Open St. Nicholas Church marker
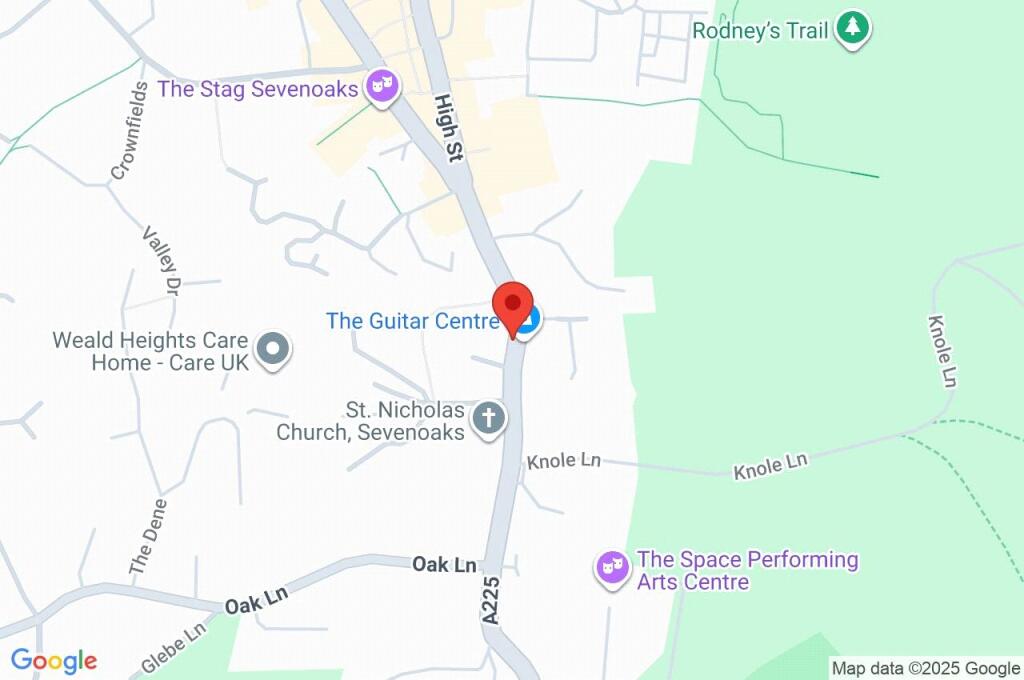The height and width of the screenshot is (680, 1024). click(488, 418)
